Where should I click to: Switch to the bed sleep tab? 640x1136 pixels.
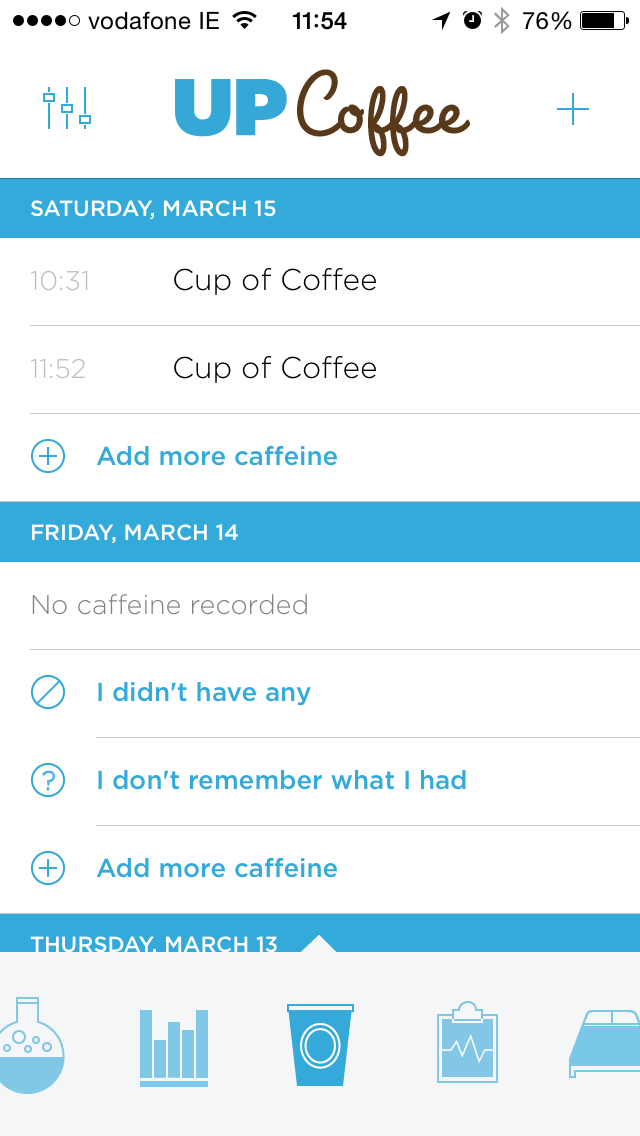click(606, 1043)
